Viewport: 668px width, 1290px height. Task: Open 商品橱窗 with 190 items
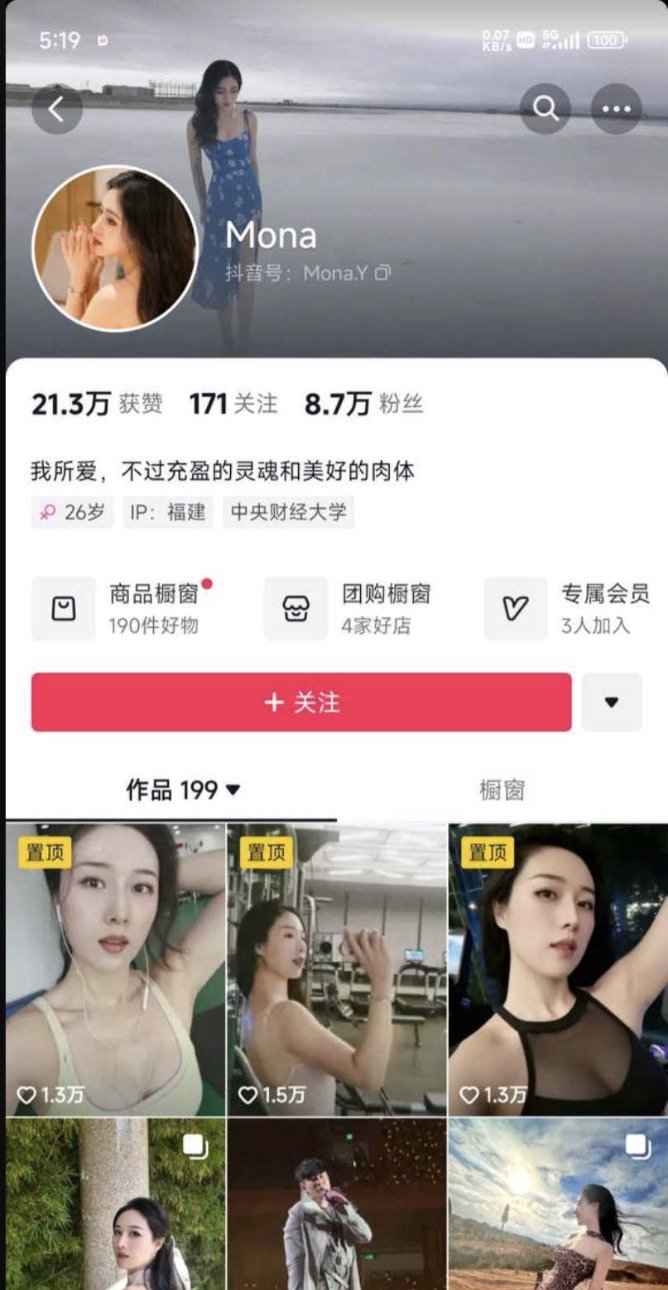[125, 608]
